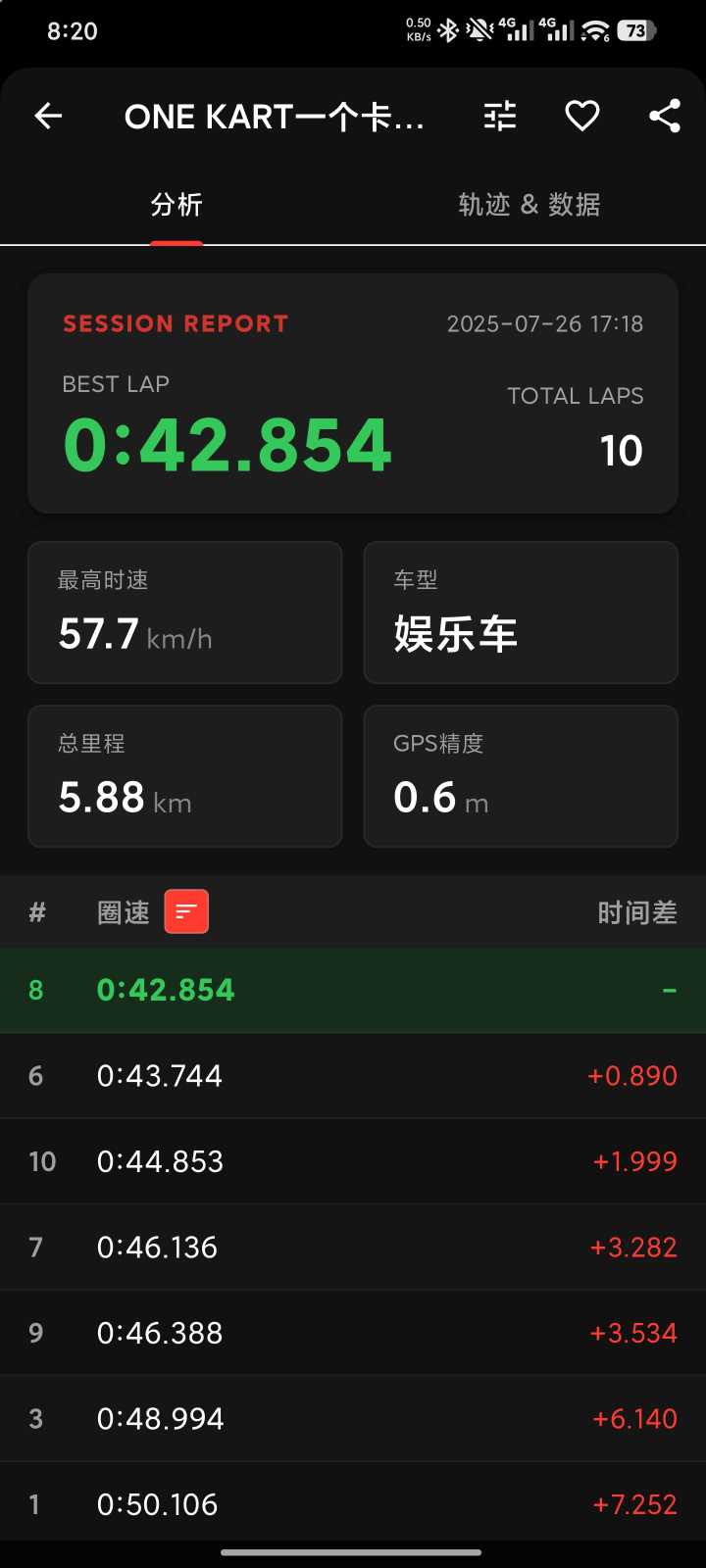Open lap 10 row showing 0:44.853
706x1568 pixels.
pos(353,1160)
